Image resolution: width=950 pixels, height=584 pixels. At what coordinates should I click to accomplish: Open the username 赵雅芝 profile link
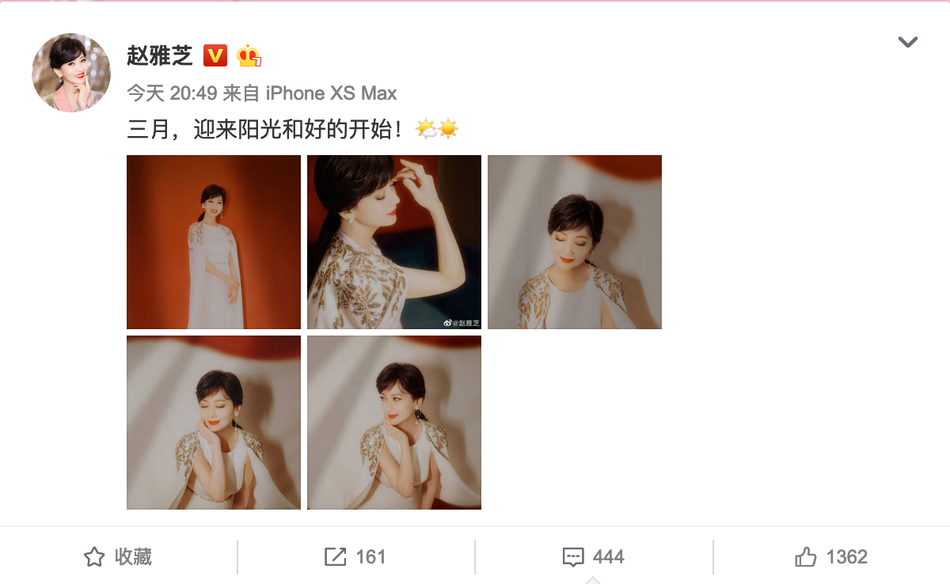click(x=159, y=55)
